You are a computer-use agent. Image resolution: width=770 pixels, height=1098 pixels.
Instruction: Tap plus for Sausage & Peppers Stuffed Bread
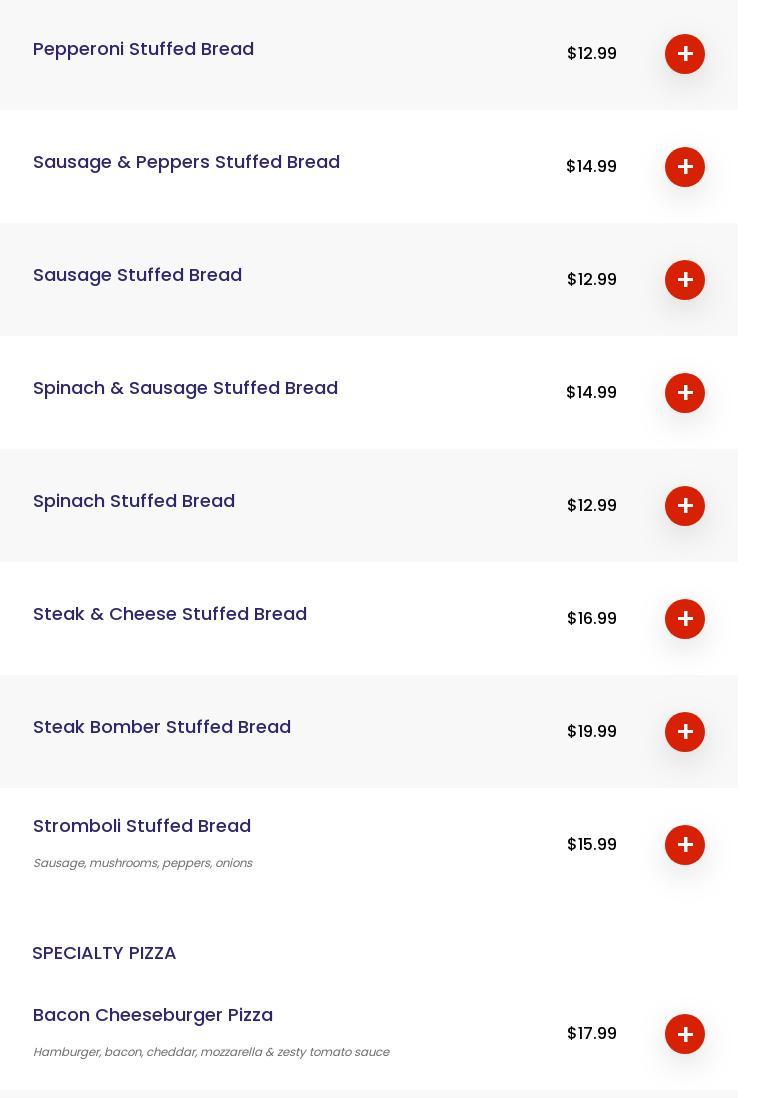coord(685,167)
